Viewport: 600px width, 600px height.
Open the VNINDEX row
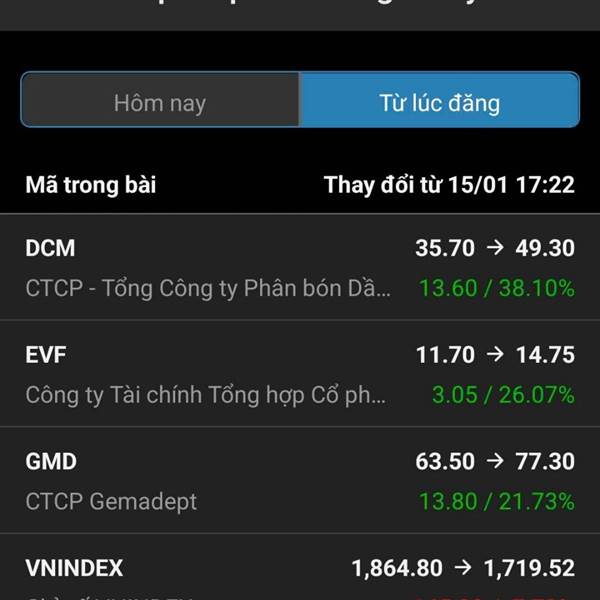click(x=300, y=572)
